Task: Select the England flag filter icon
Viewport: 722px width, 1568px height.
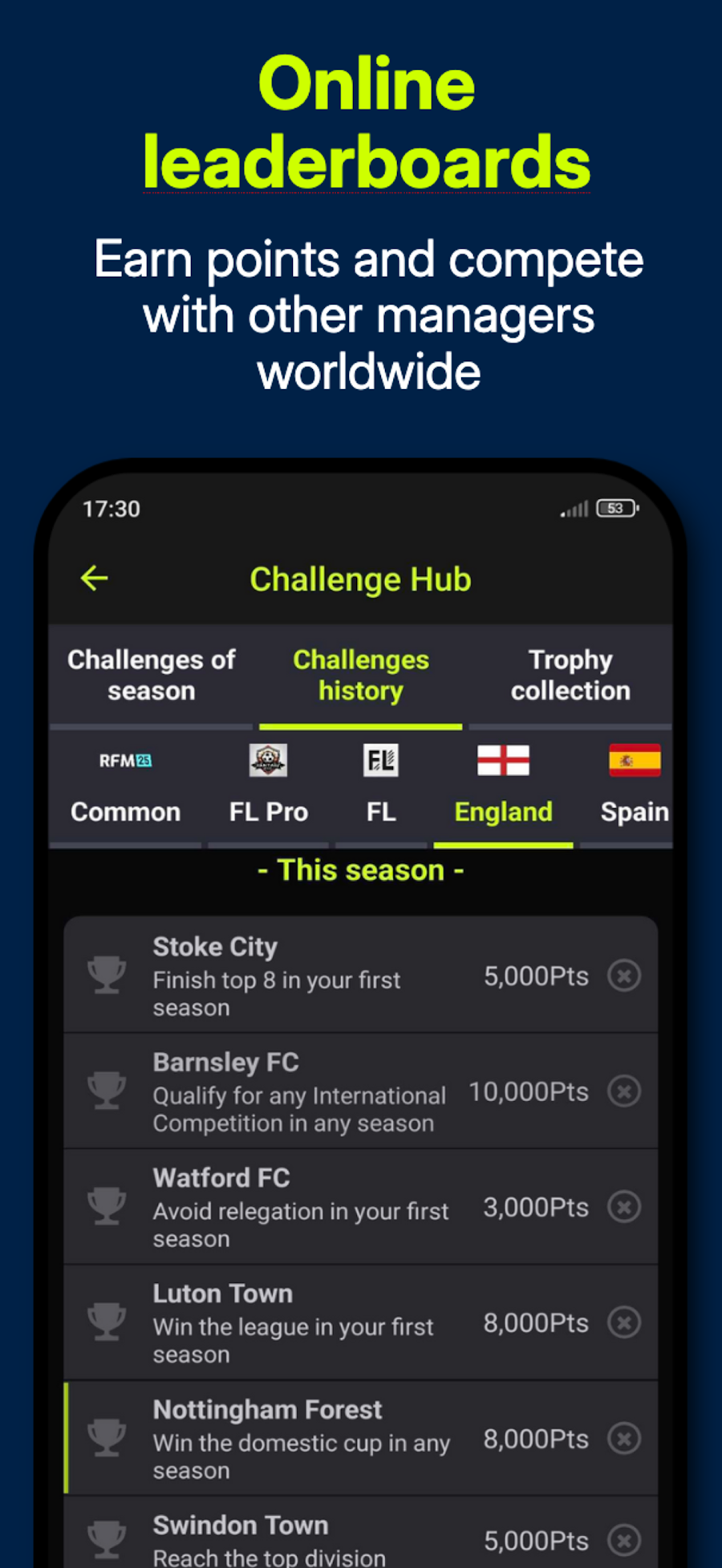Action: click(503, 760)
